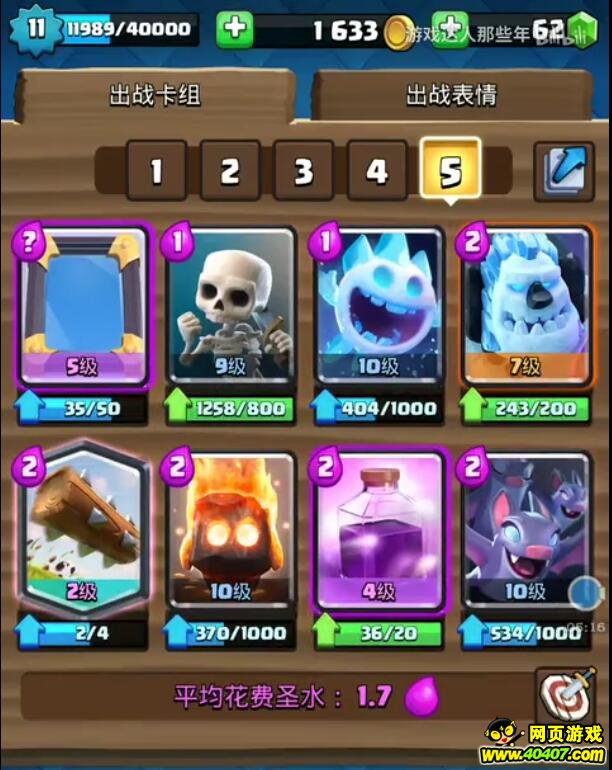Switch to the 出战表情 tab
Screen dimensions: 612x770
452,96
